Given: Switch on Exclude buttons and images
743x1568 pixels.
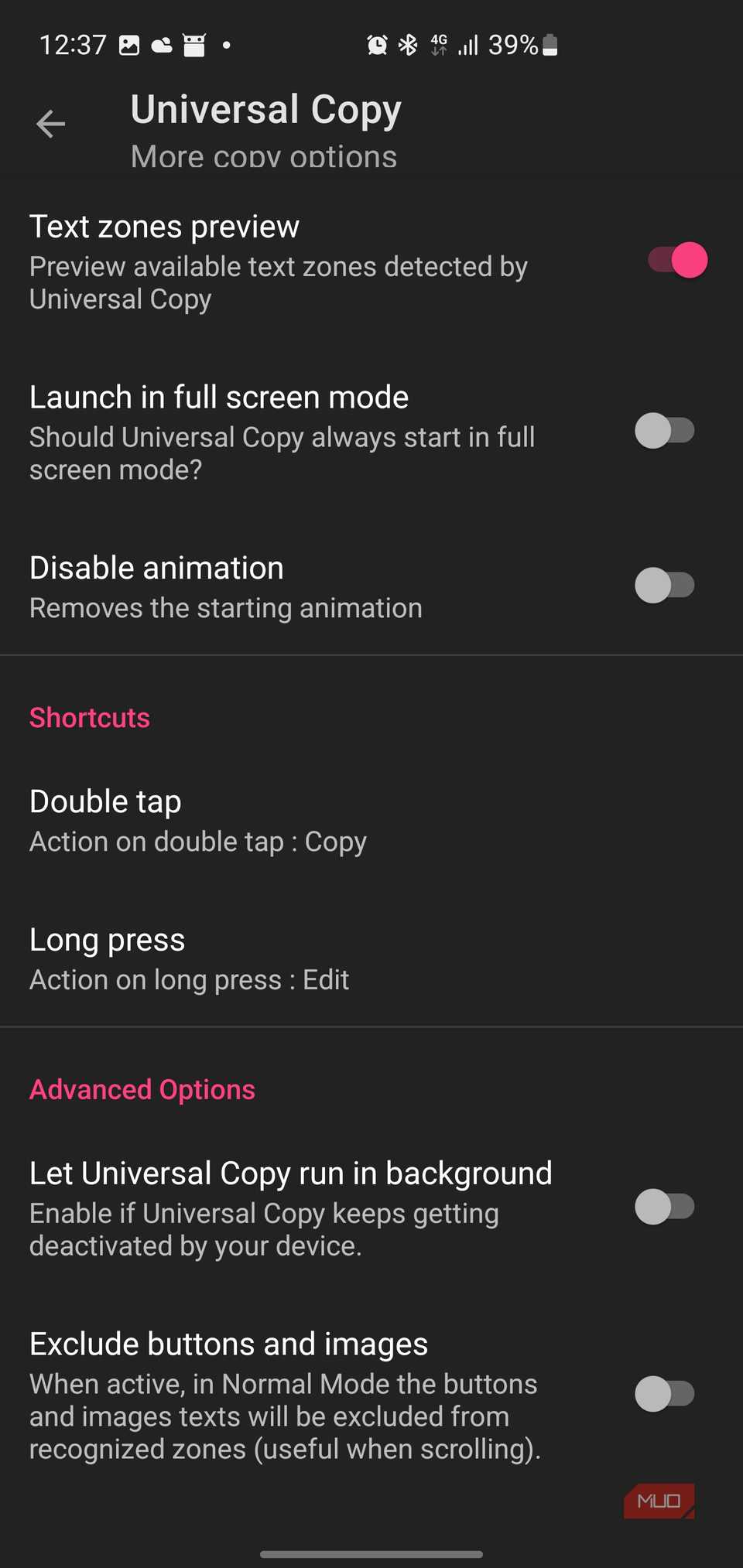Looking at the screenshot, I should pyautogui.click(x=664, y=1394).
